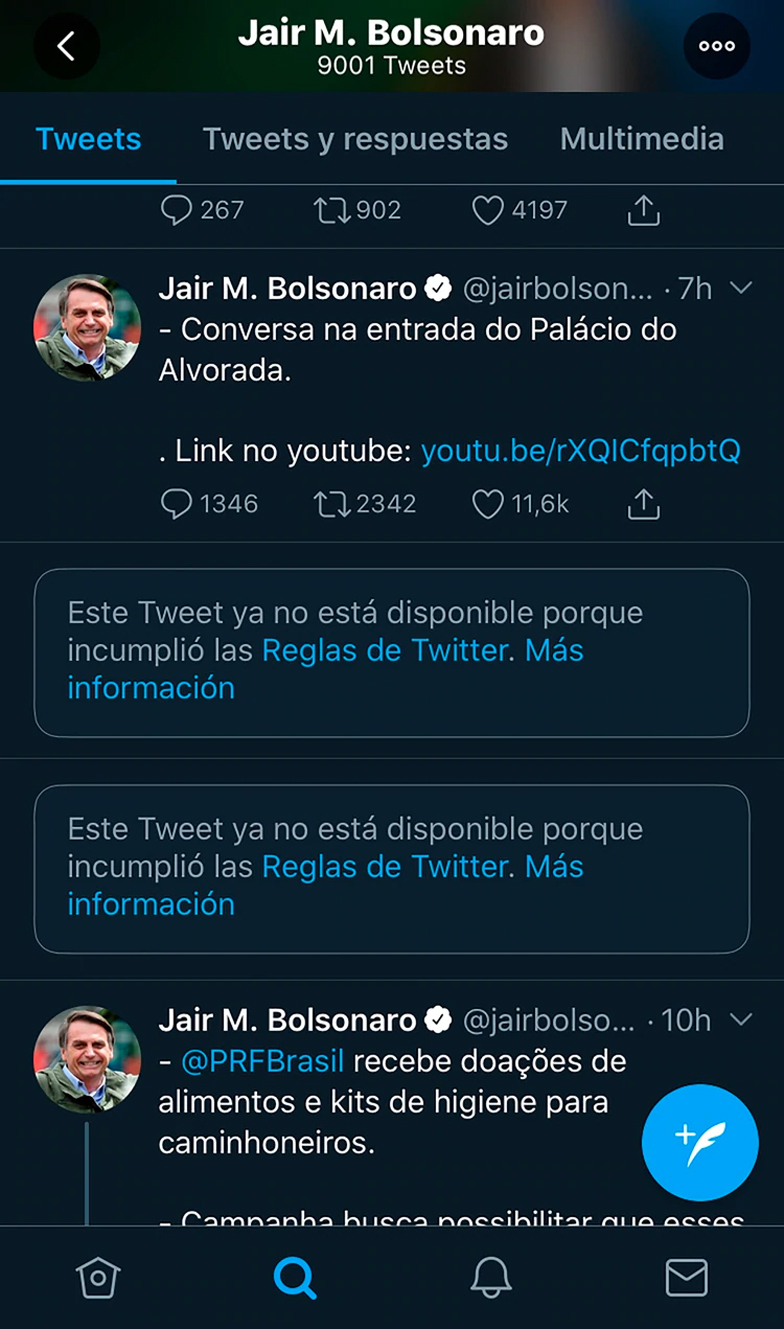Go back using the header arrow
Image resolution: width=784 pixels, height=1329 pixels.
66,46
